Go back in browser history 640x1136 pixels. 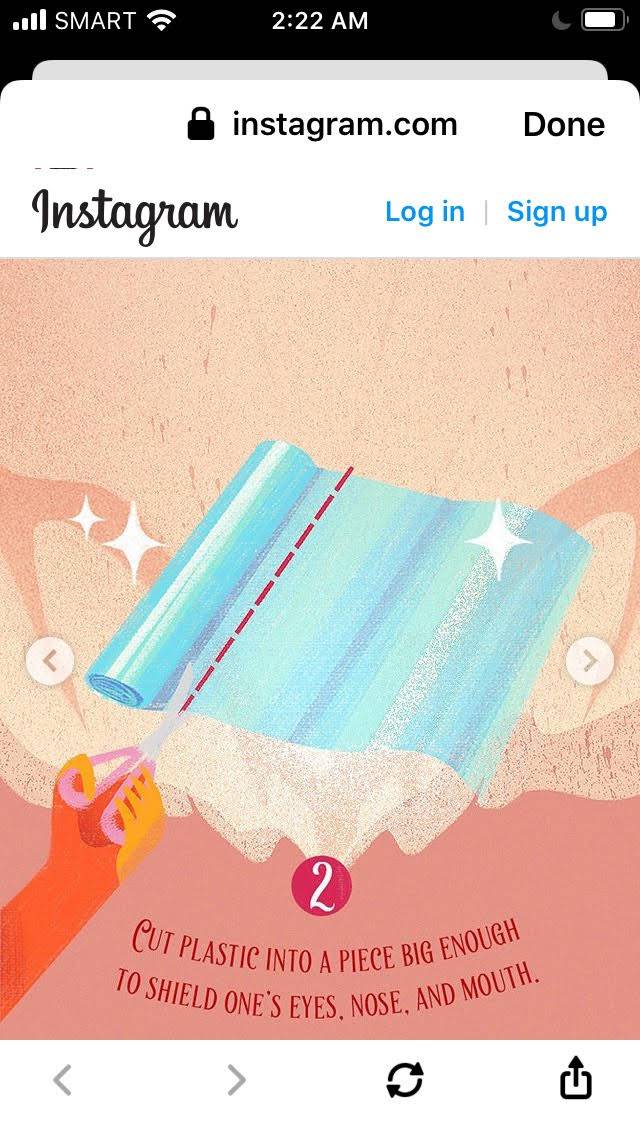pos(63,1080)
